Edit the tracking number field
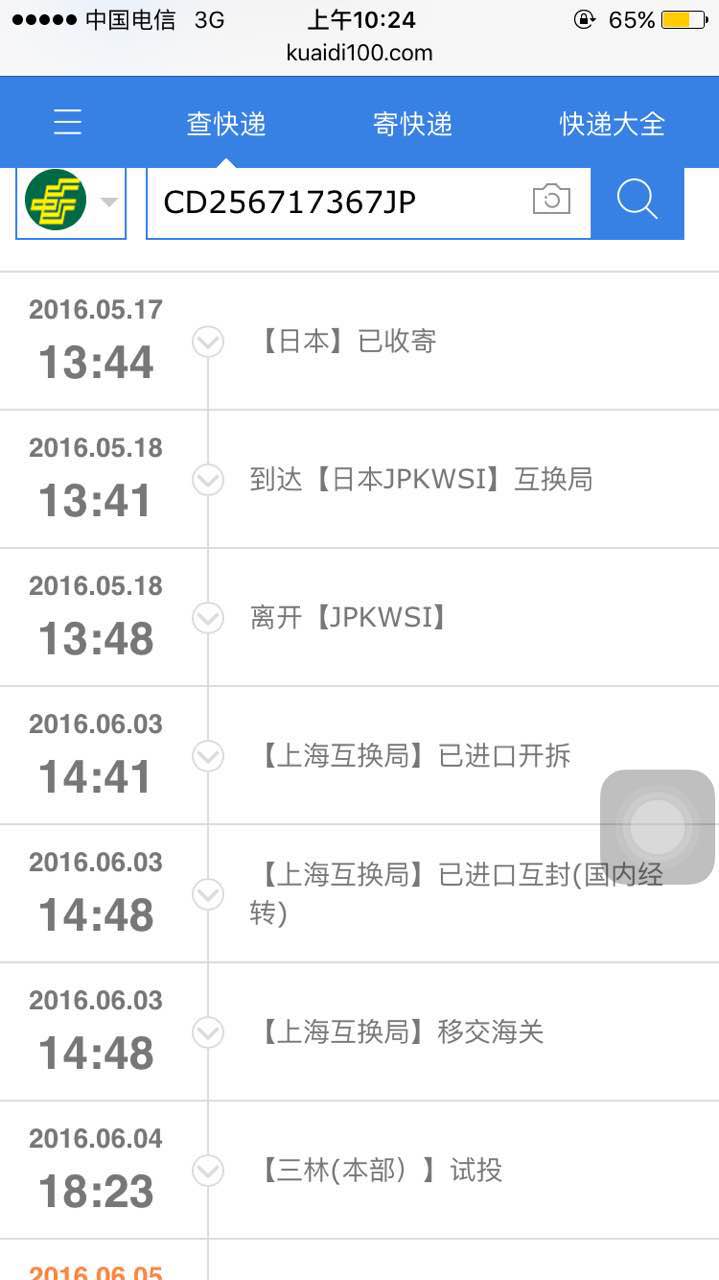Screen dimensions: 719x1280 coord(338,202)
